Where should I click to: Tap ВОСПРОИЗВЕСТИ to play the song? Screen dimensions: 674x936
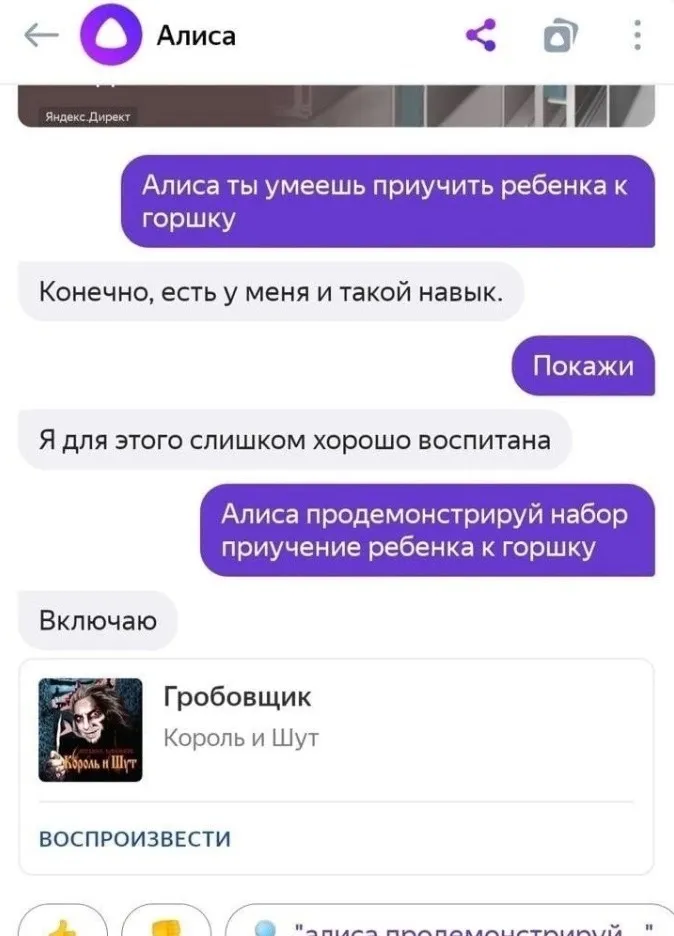[135, 838]
